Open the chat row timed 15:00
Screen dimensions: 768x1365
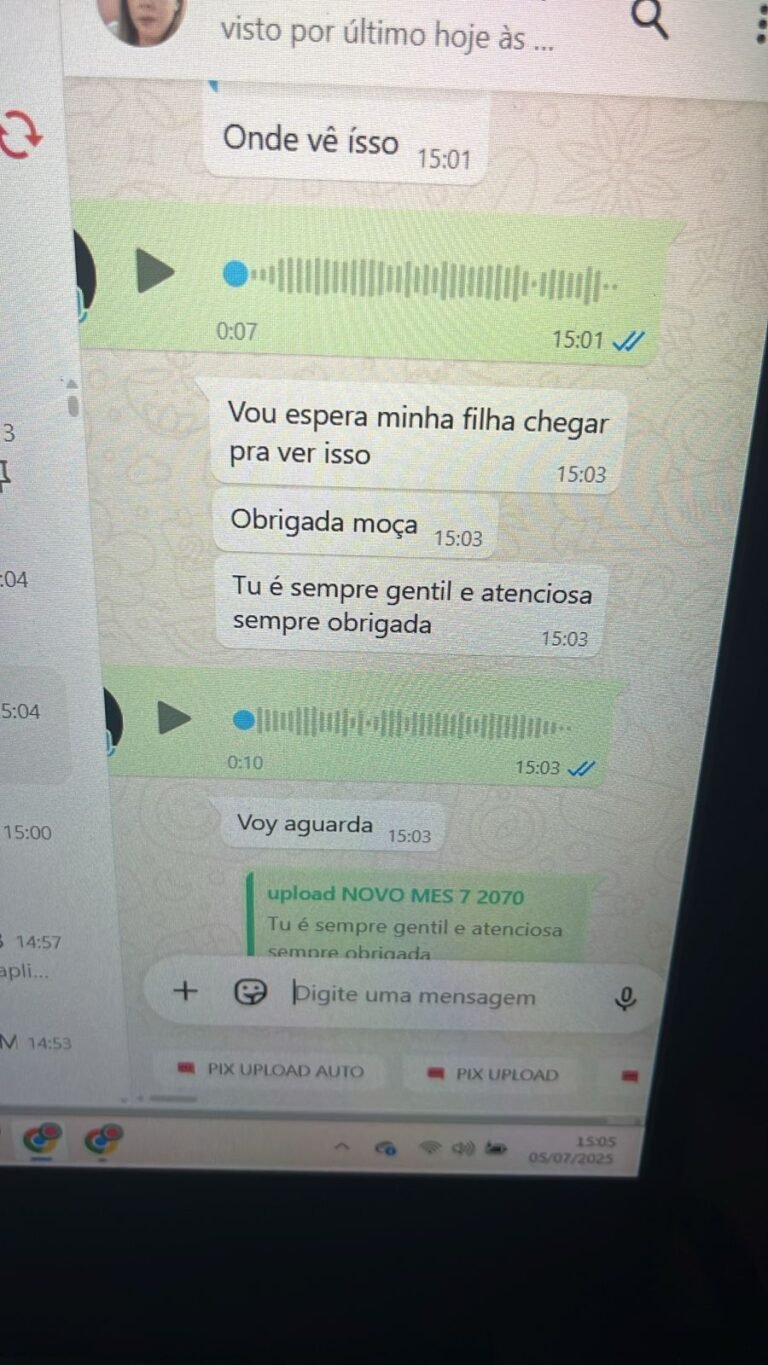pos(28,832)
